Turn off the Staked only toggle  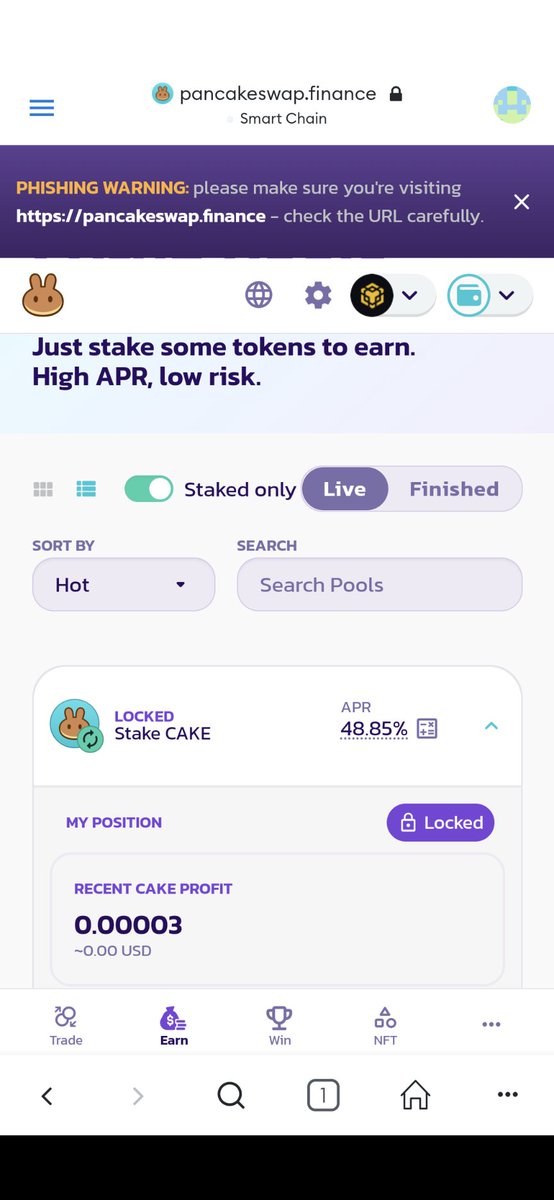pos(149,489)
